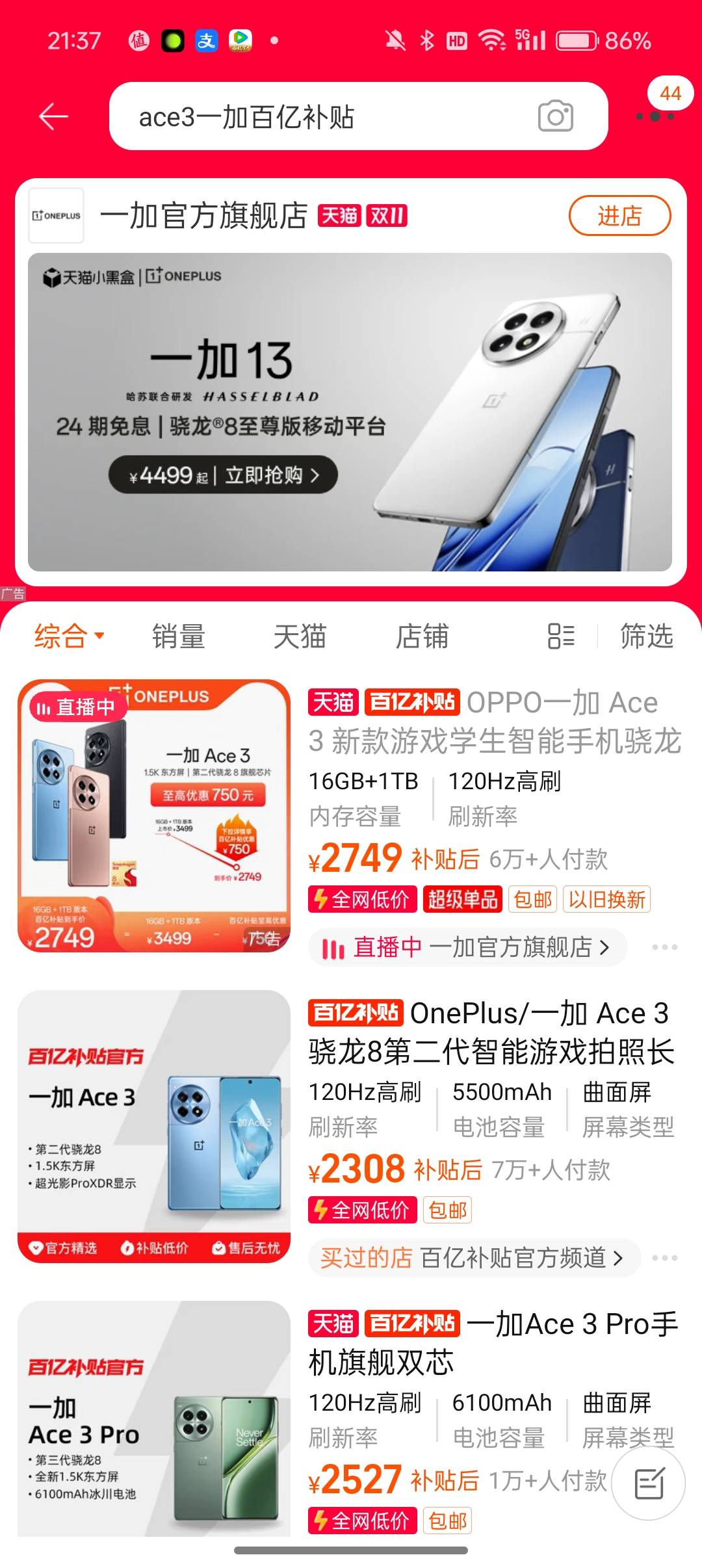
Task: Open the 筛选 filter panel
Action: click(x=646, y=636)
